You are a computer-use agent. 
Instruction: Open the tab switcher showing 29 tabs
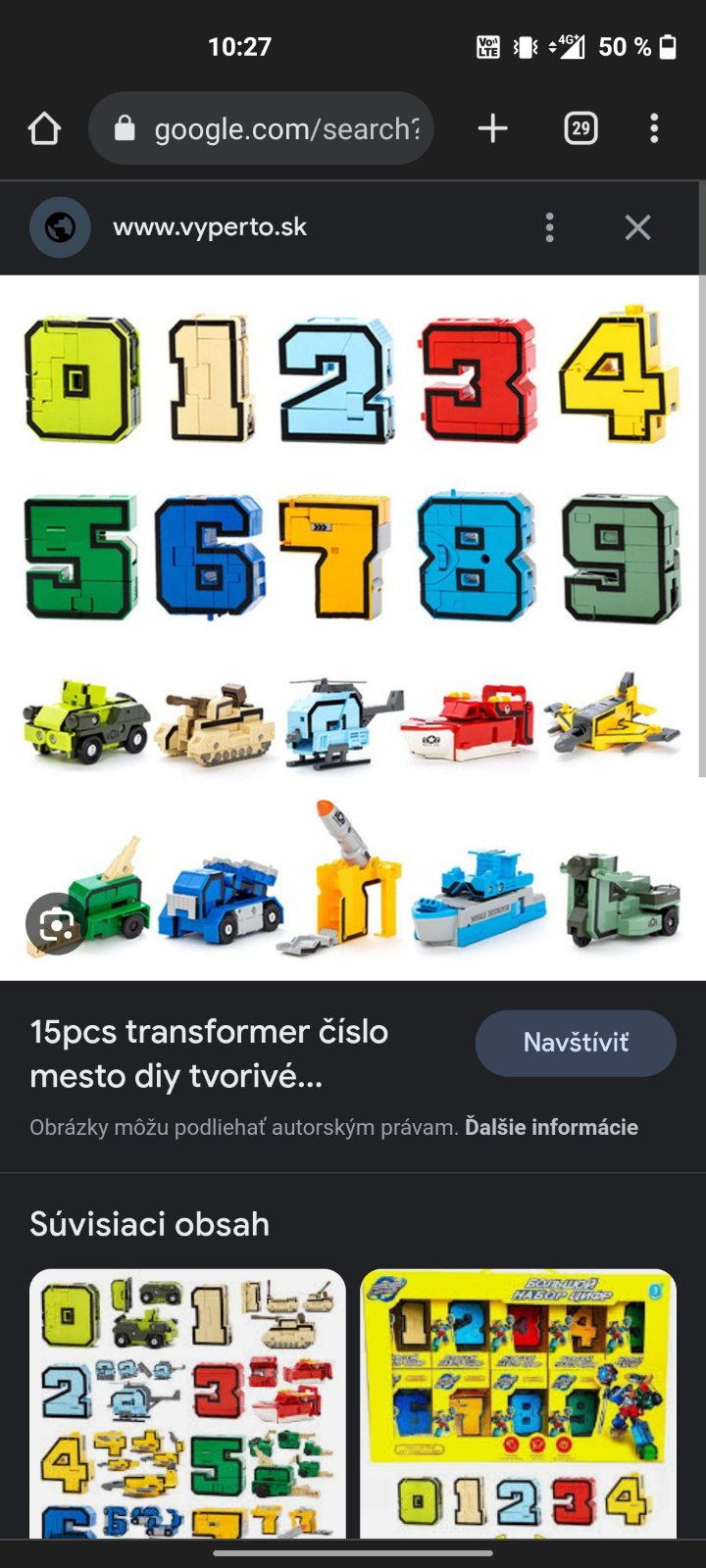point(580,128)
